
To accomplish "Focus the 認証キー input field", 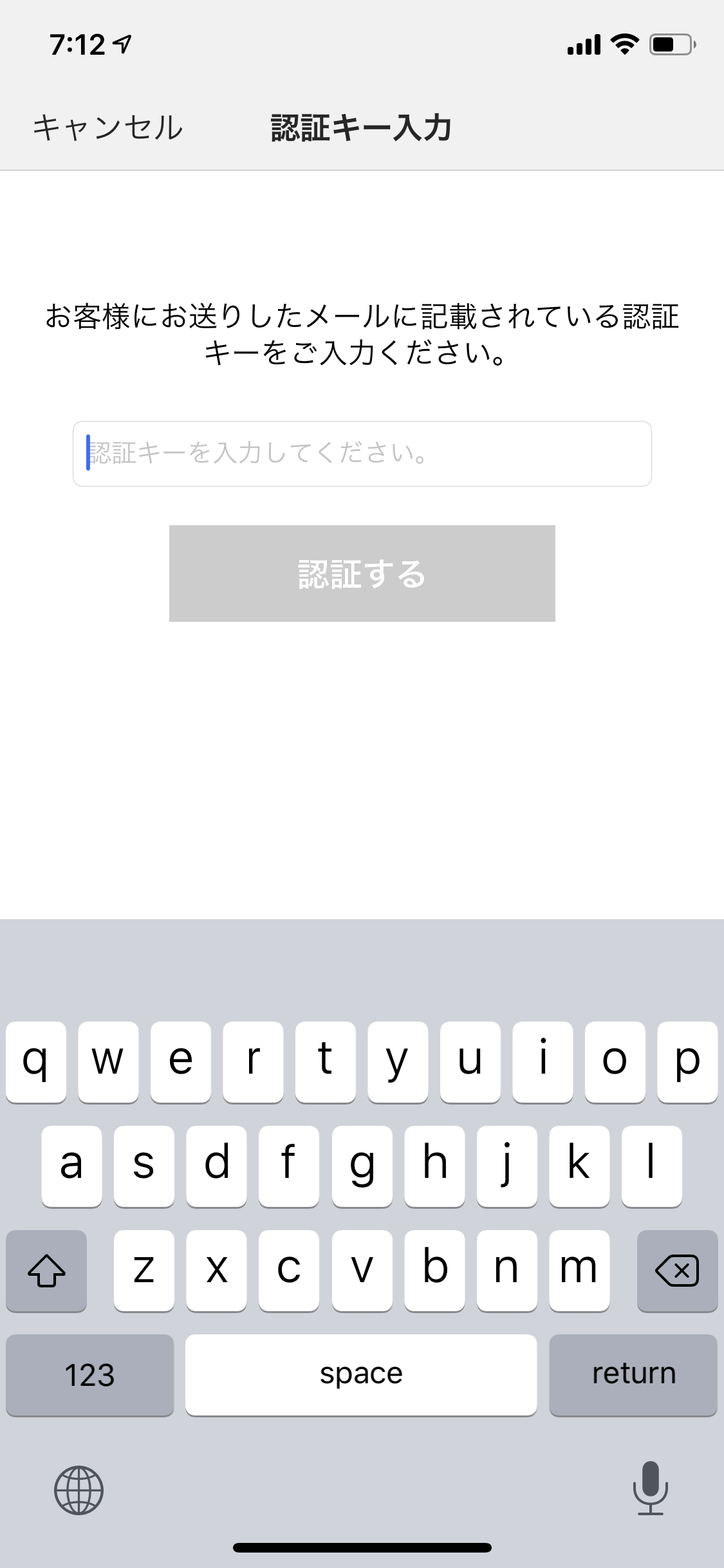I will [362, 454].
